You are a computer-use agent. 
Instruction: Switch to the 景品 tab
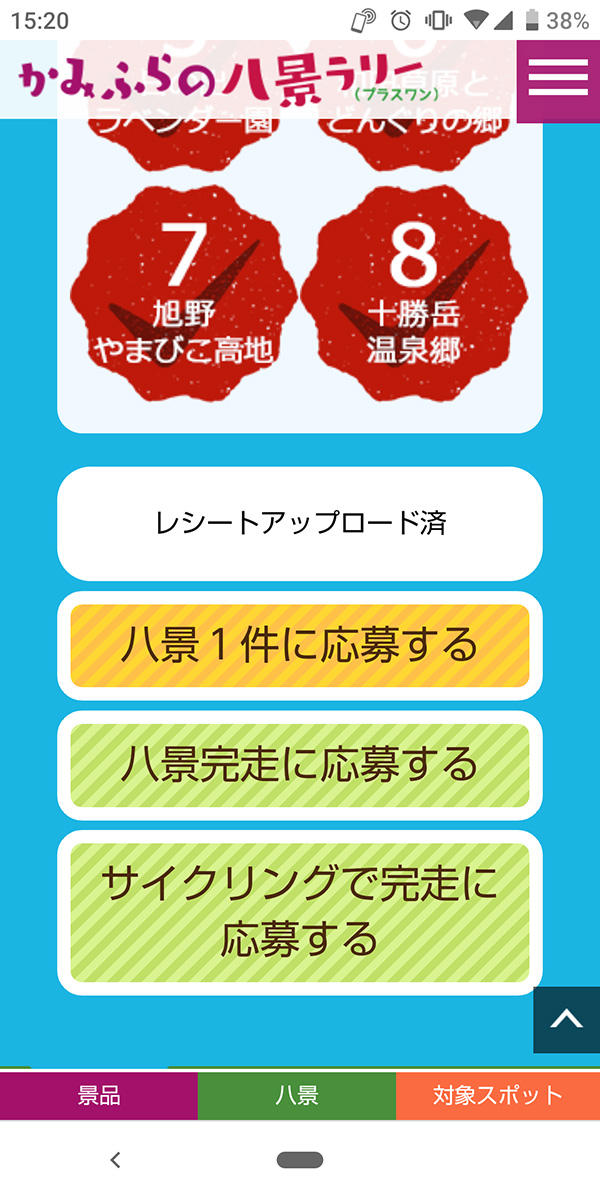[98, 1095]
